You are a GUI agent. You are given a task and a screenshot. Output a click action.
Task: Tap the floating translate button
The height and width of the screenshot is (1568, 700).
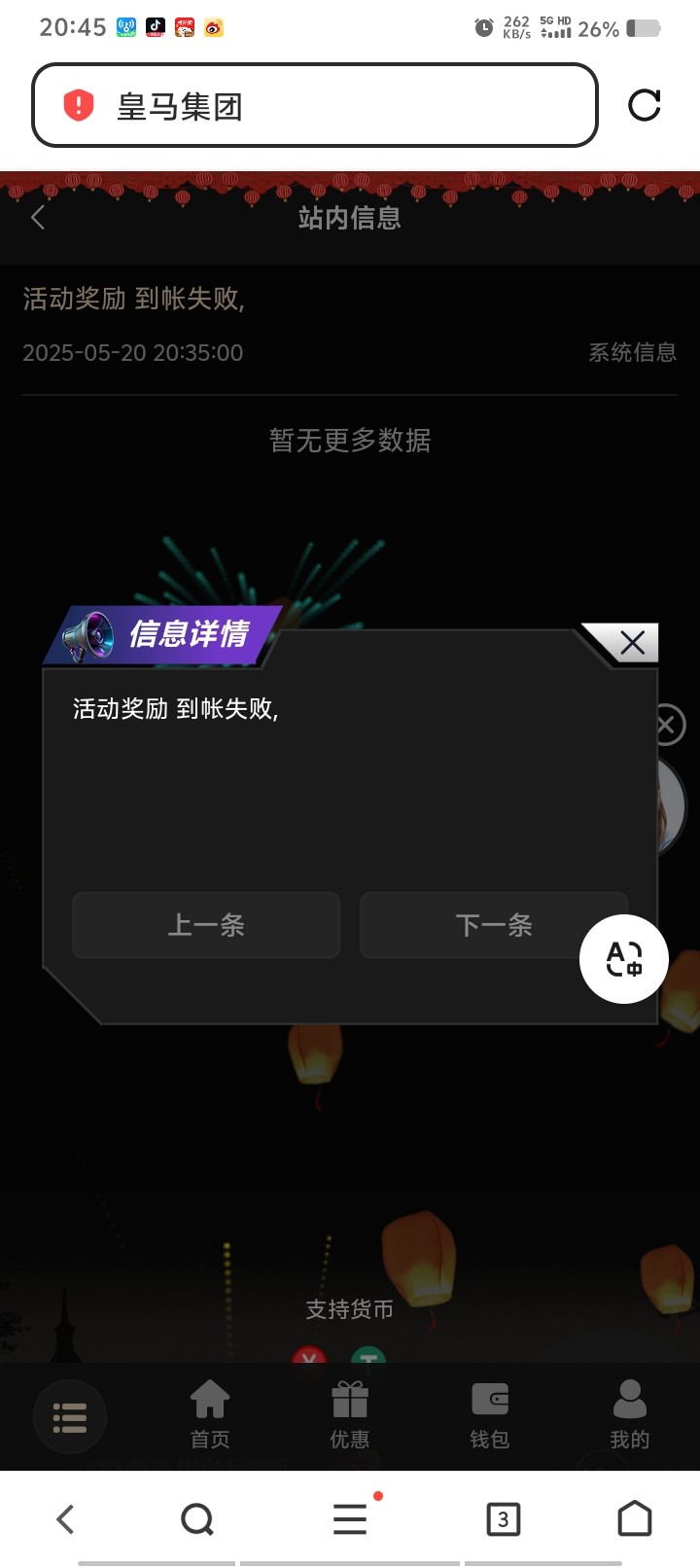(x=624, y=959)
